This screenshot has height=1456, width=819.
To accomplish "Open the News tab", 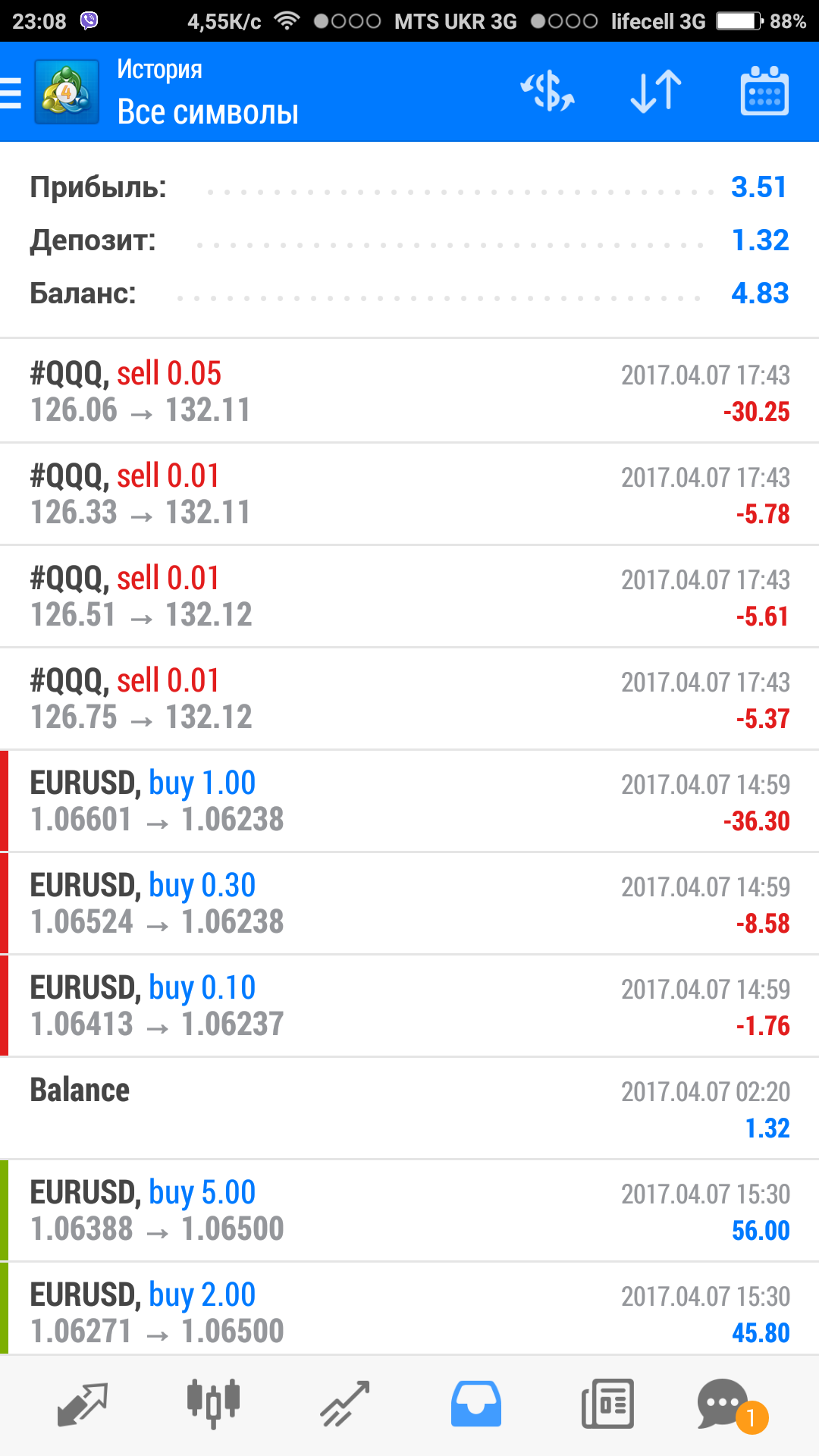I will [x=607, y=1404].
